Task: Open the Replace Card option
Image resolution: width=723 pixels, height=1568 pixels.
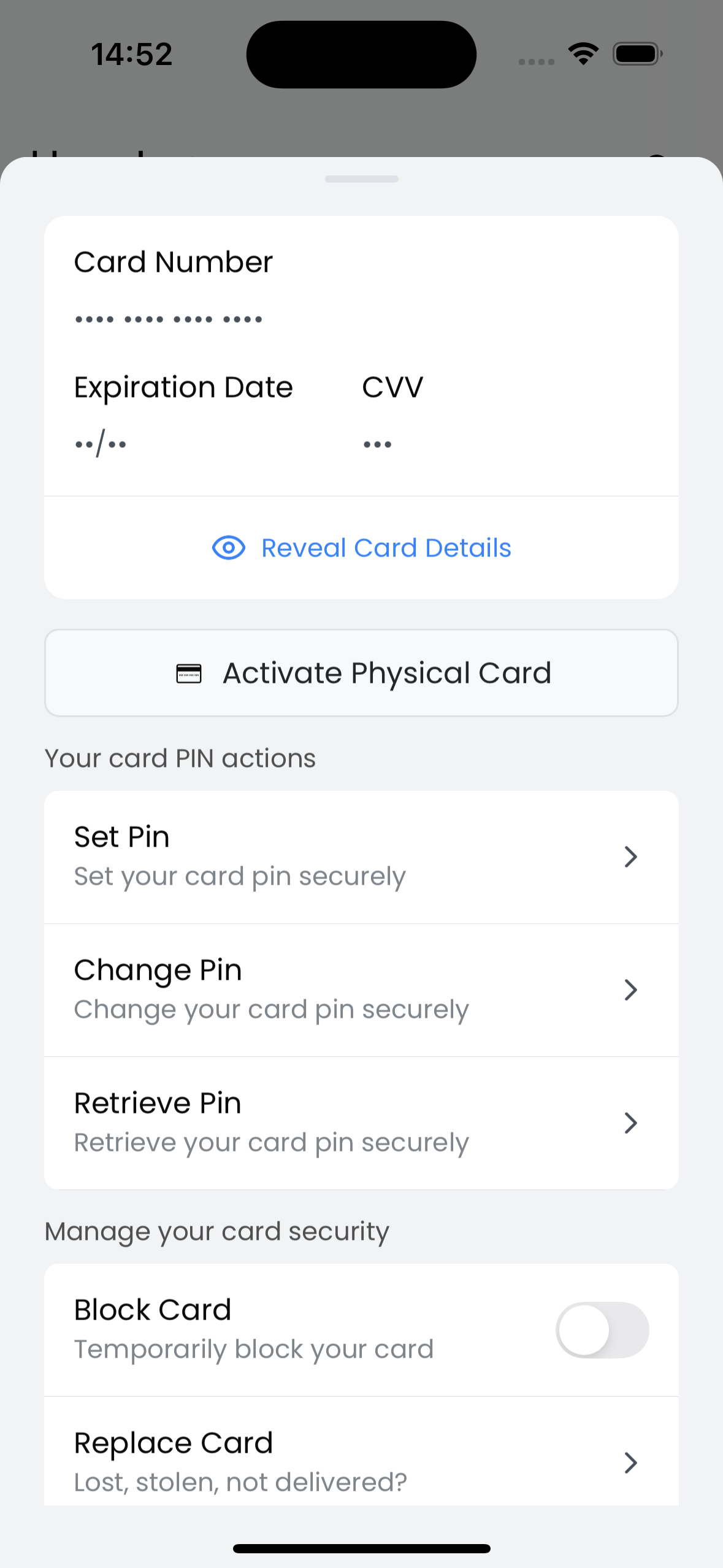Action: click(361, 1451)
